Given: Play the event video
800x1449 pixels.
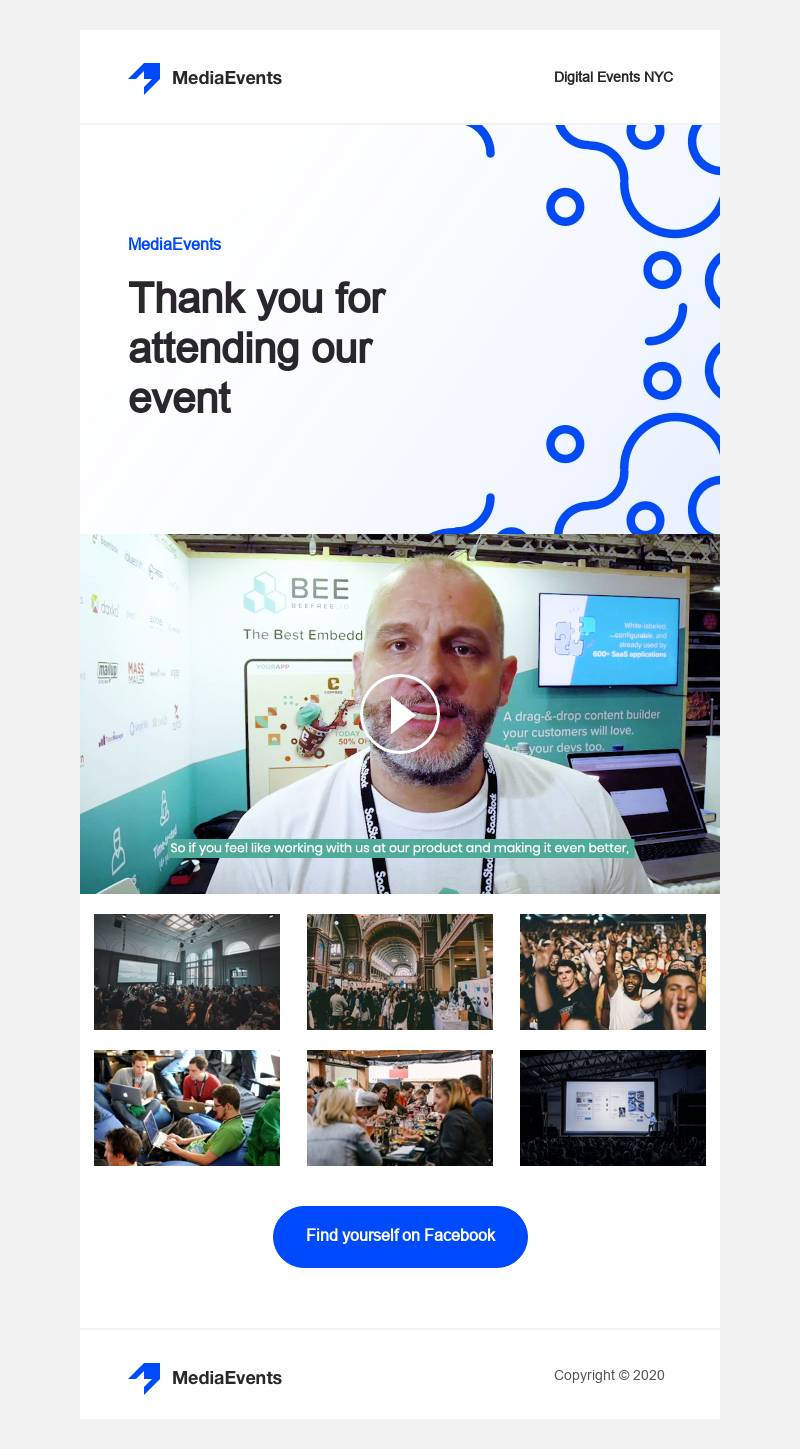Looking at the screenshot, I should [x=400, y=714].
